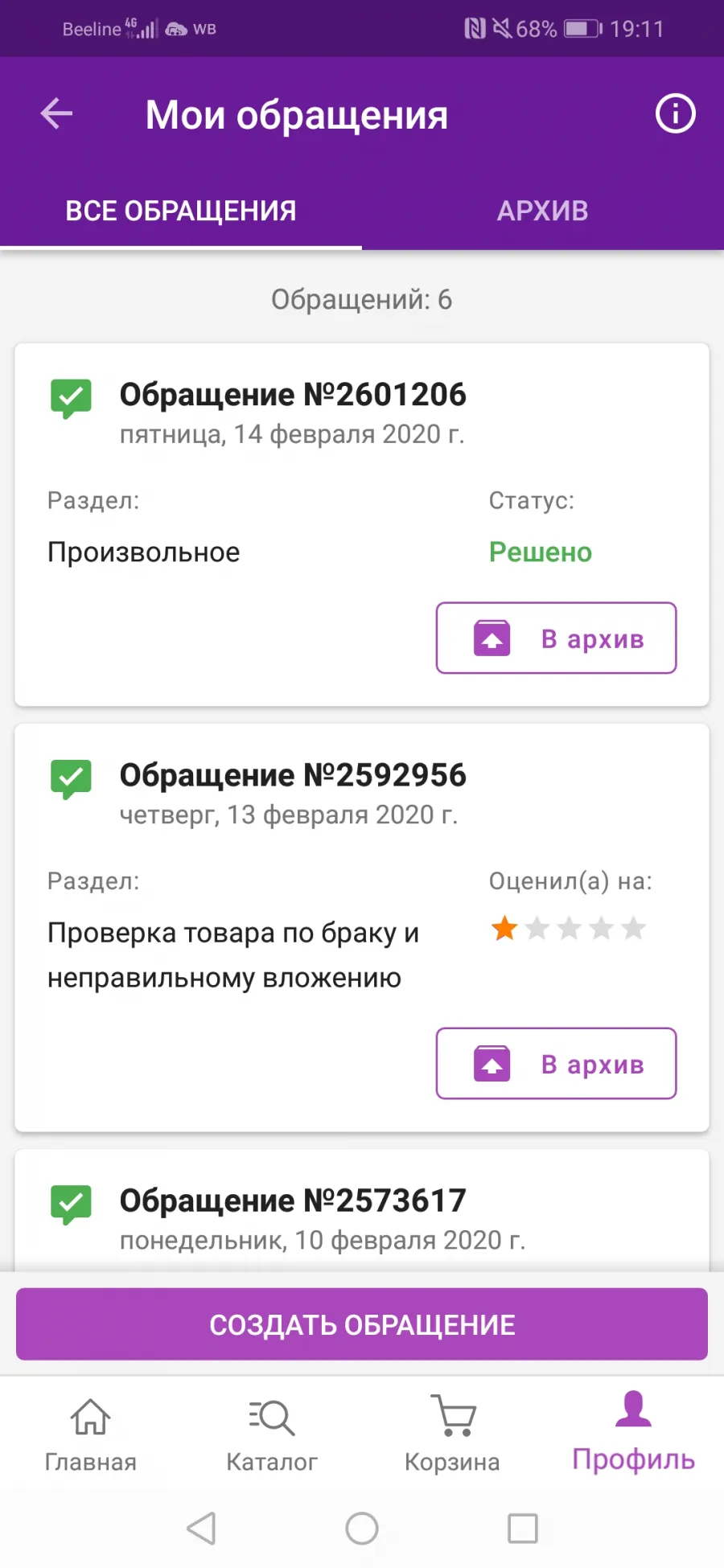Go to the Главная tab
The height and width of the screenshot is (1568, 724).
[x=90, y=1435]
